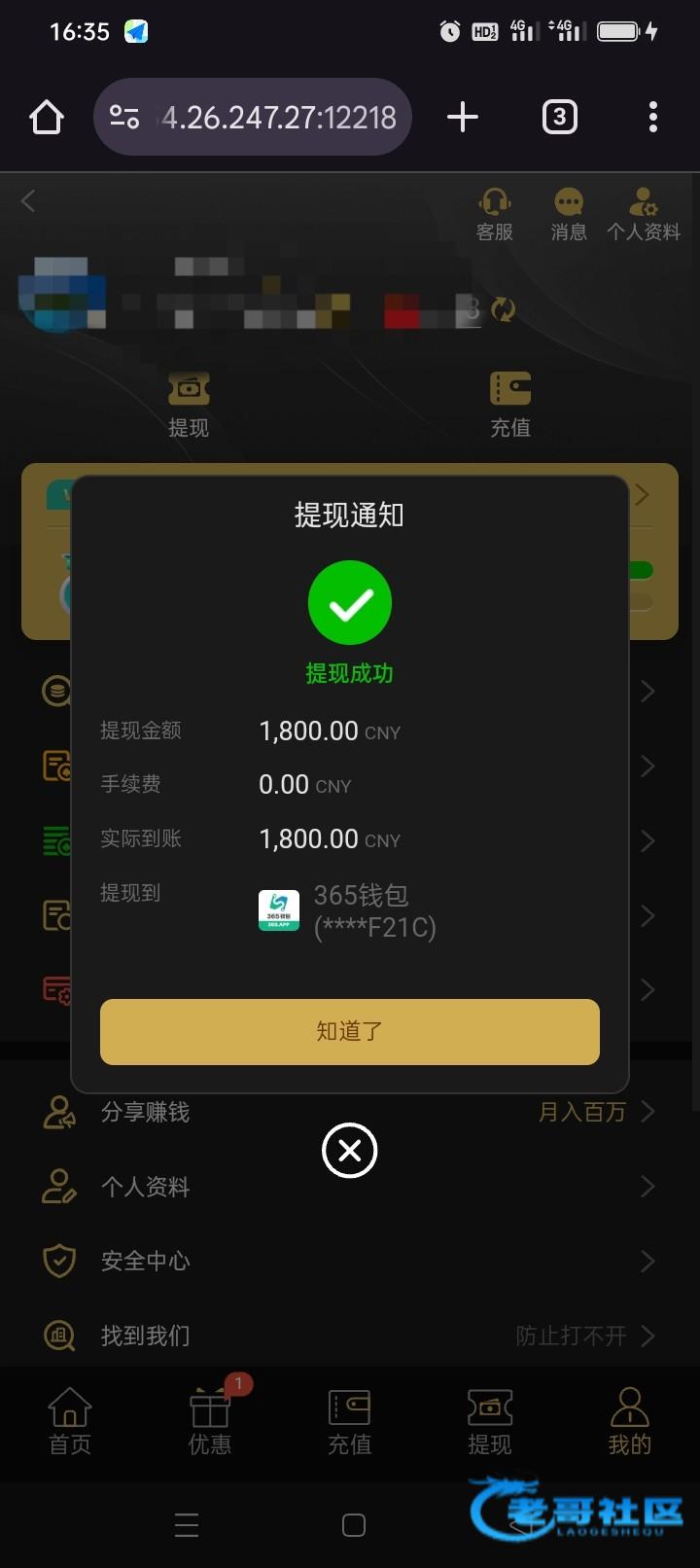Switch to the 充值 bottom tab

point(349,1422)
